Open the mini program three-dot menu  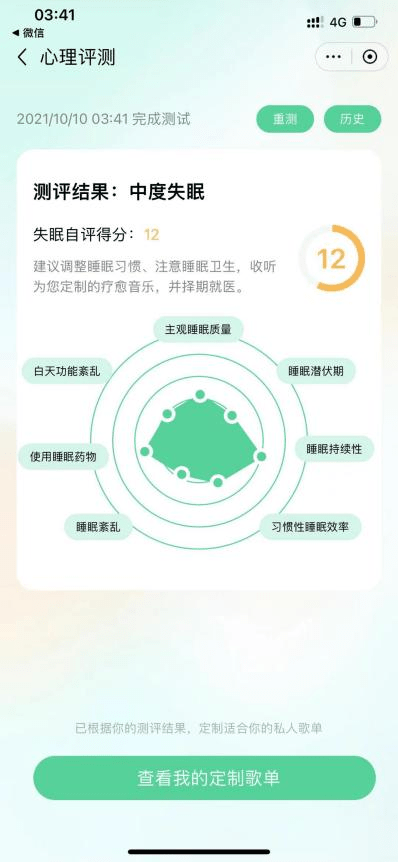pyautogui.click(x=333, y=57)
